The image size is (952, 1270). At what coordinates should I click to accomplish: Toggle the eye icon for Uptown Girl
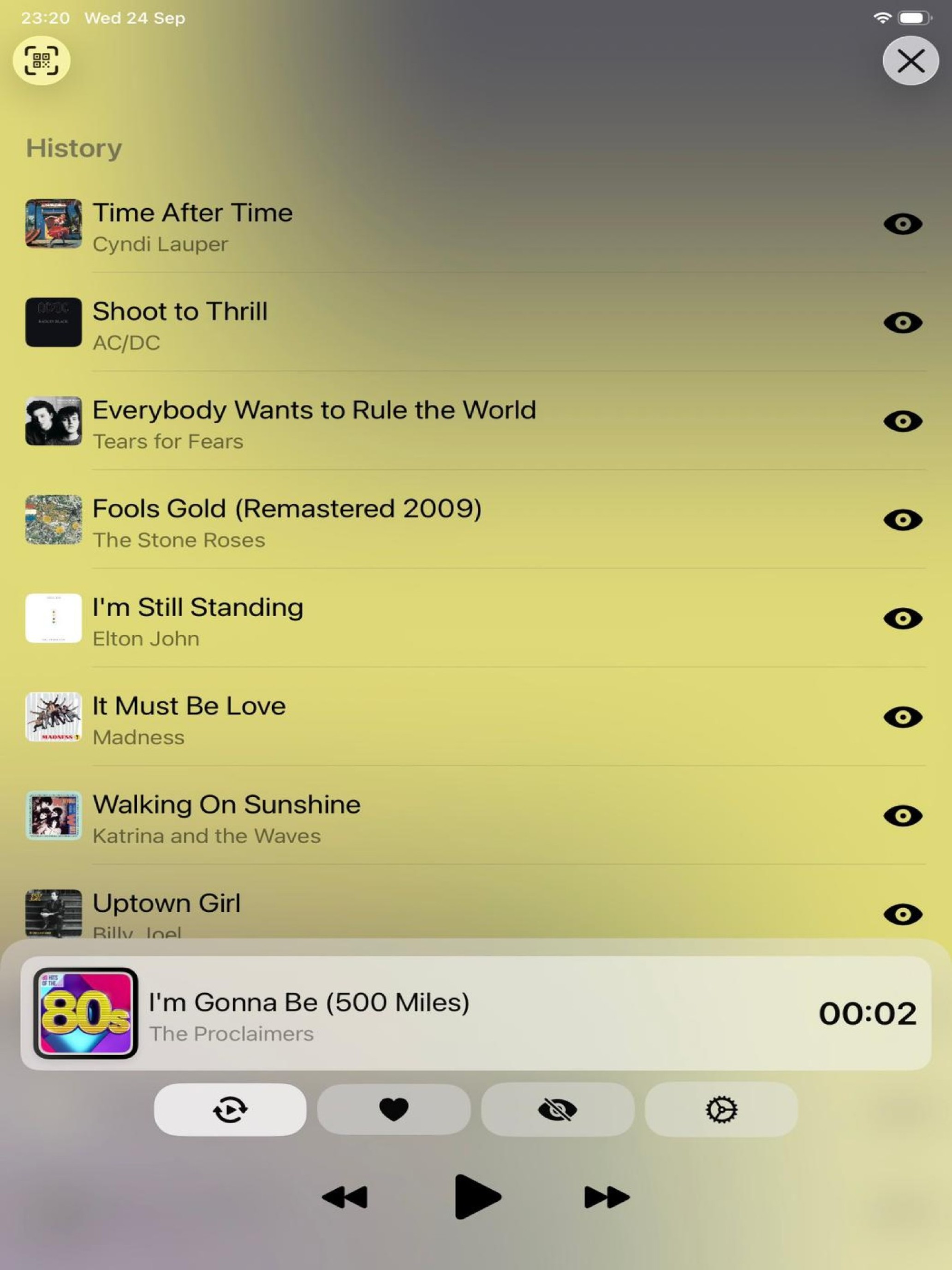pos(902,914)
